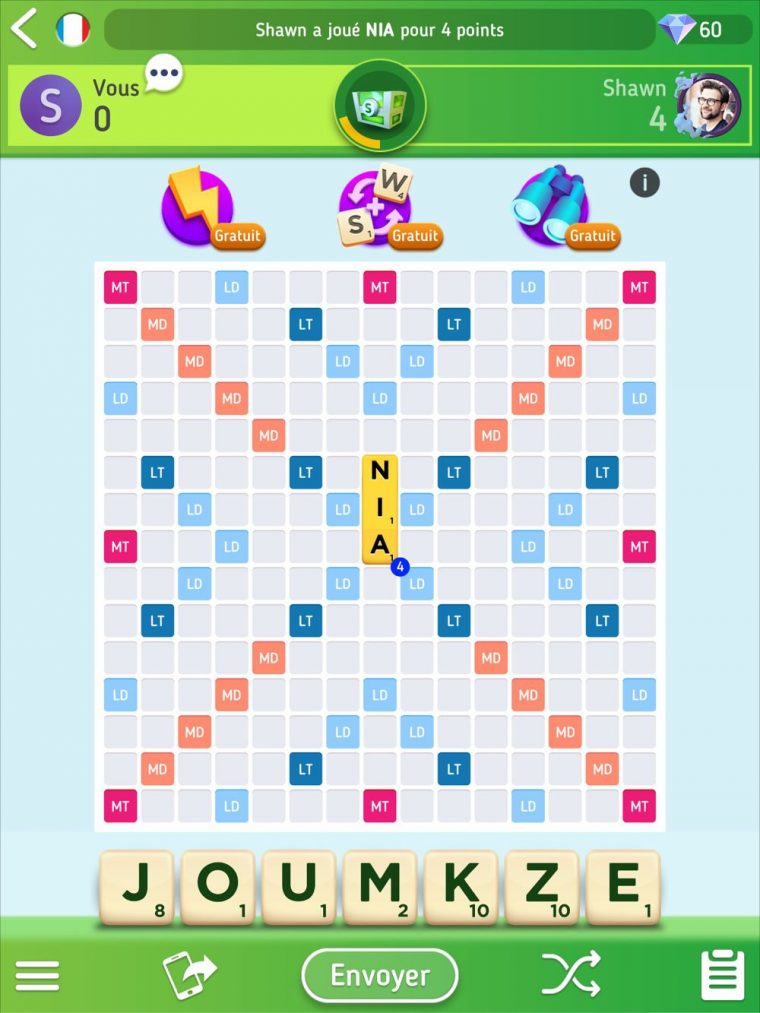Screen dimensions: 760x1013
Task: Submit the move with Envoyer
Action: click(x=380, y=975)
